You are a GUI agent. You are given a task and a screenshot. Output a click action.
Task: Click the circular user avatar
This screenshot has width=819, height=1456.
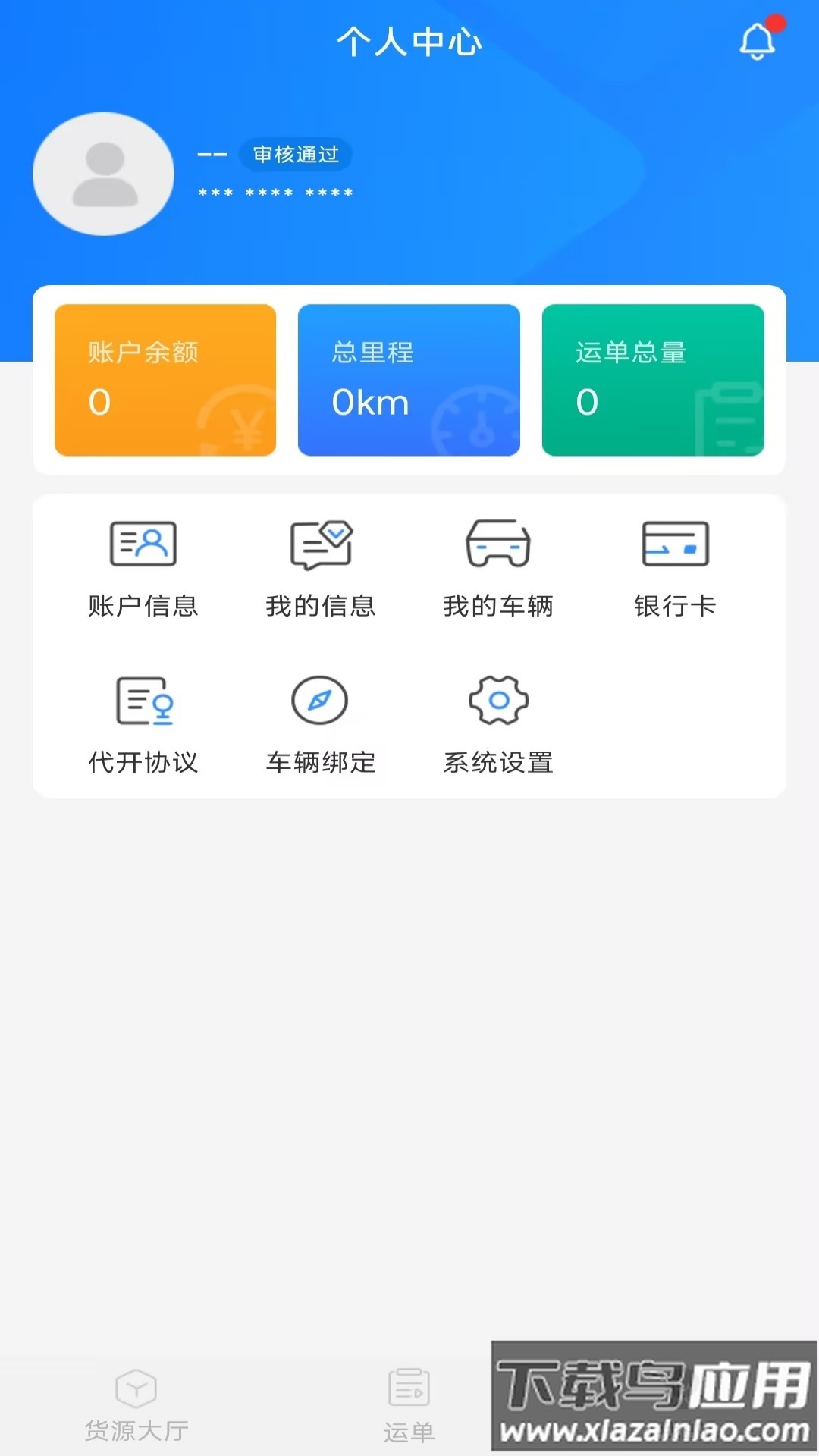[102, 174]
